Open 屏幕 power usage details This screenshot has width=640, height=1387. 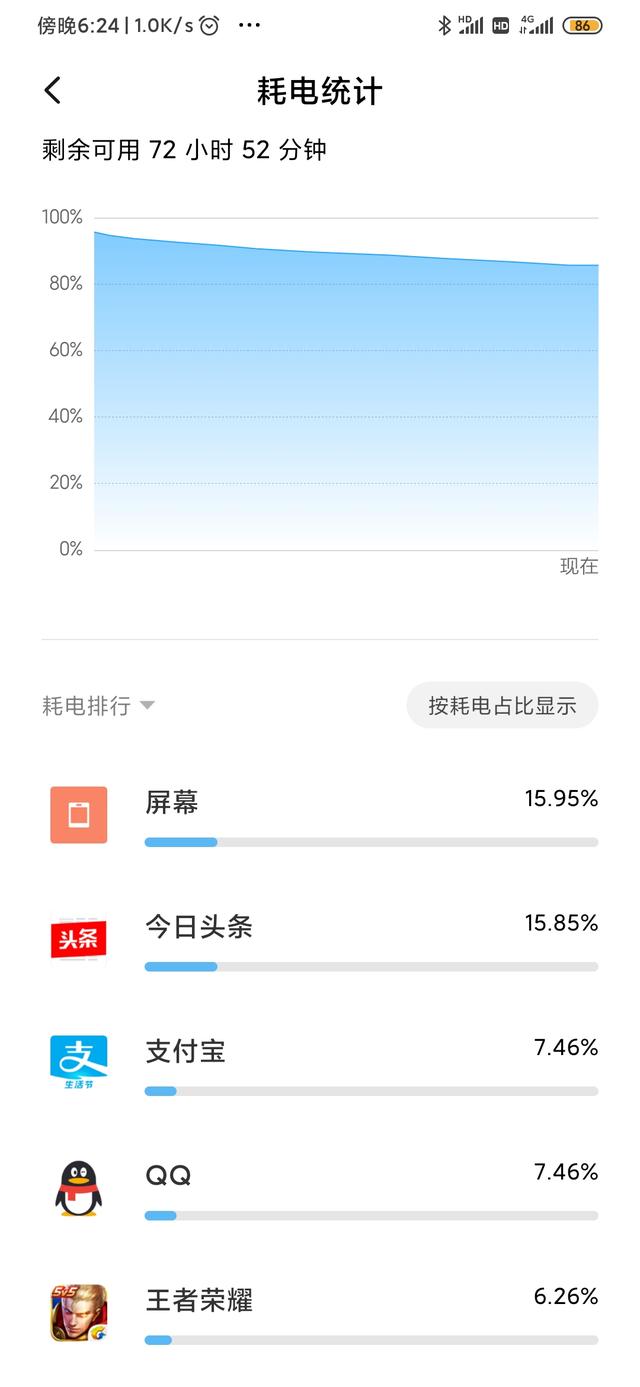pyautogui.click(x=320, y=816)
